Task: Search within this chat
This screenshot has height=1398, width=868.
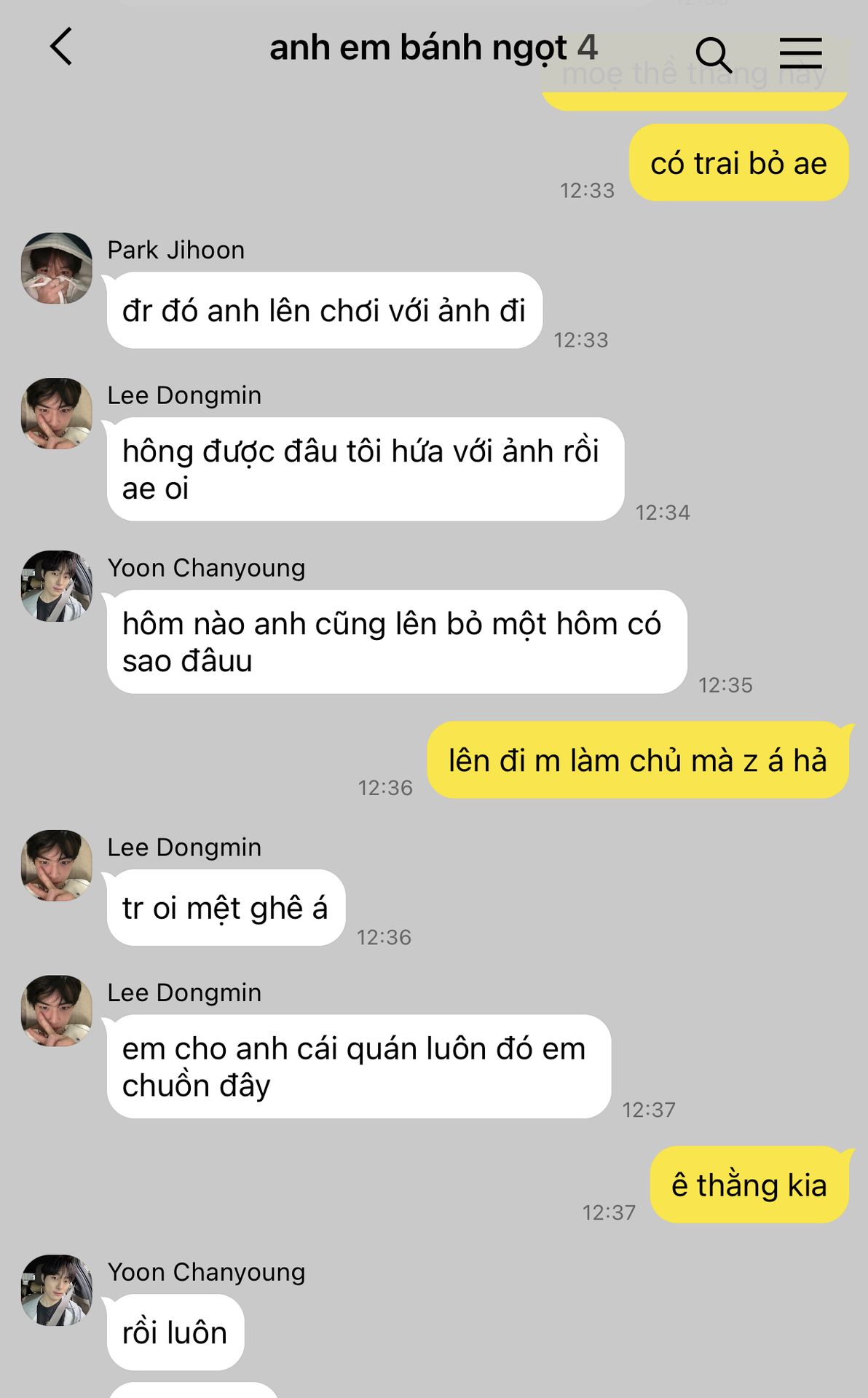Action: click(x=712, y=53)
